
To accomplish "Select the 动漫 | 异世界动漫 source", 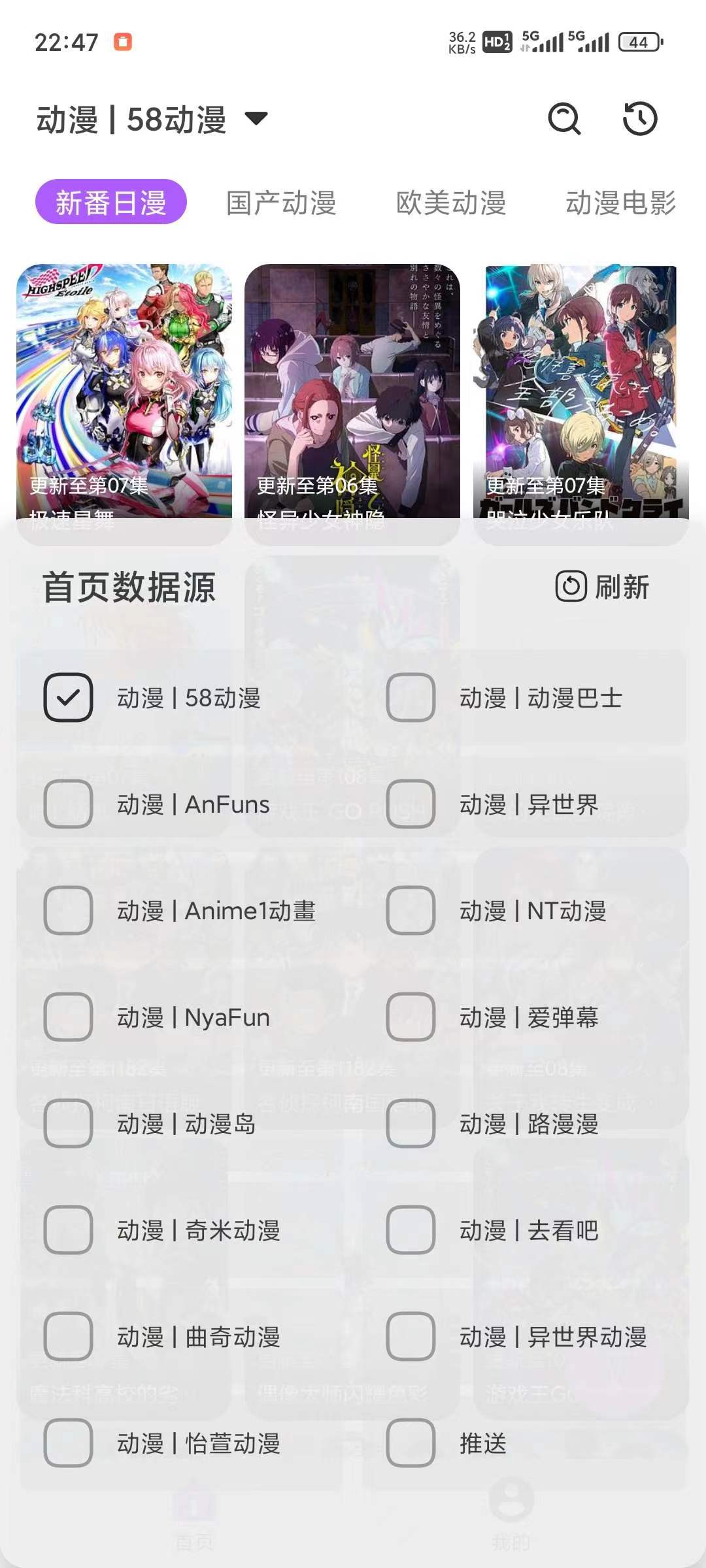I will coord(411,1336).
